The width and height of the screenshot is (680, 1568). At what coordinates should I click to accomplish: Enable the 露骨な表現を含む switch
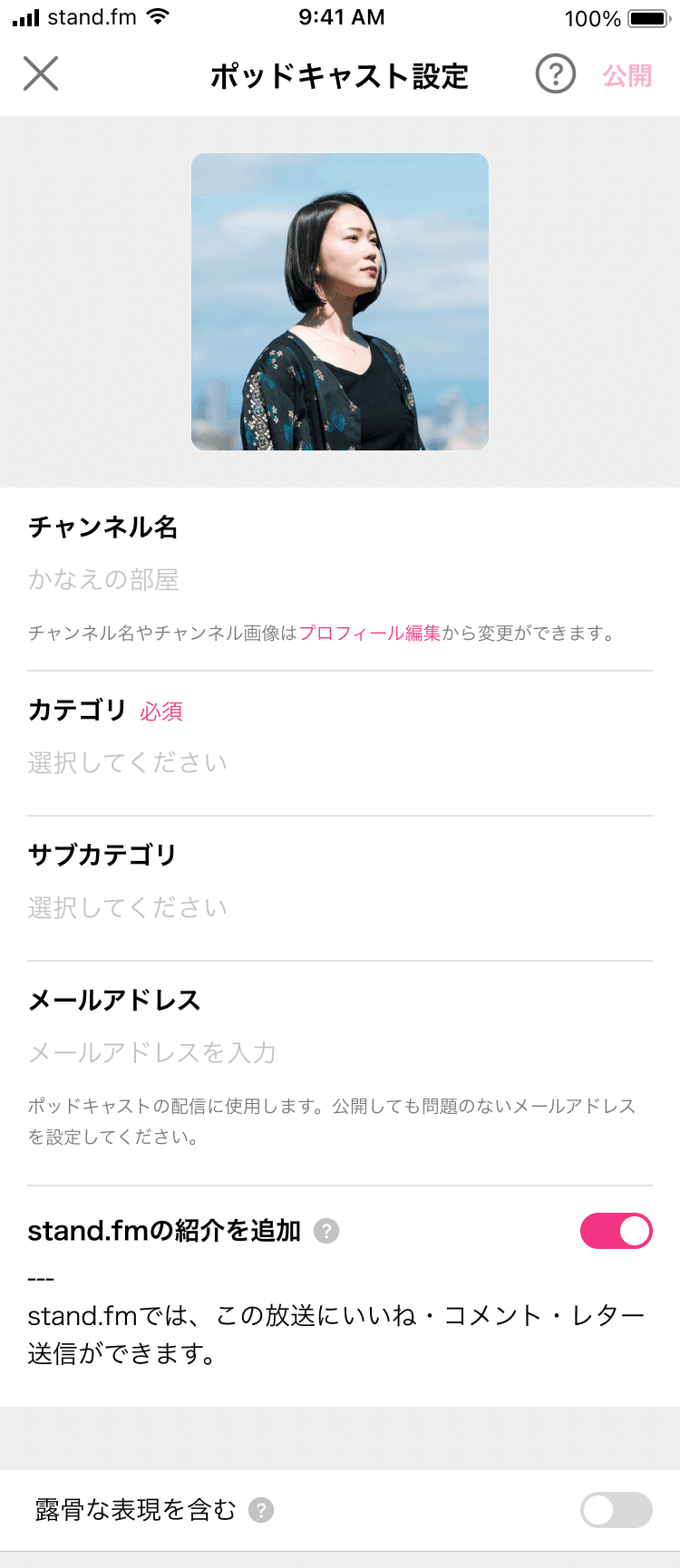click(617, 1510)
